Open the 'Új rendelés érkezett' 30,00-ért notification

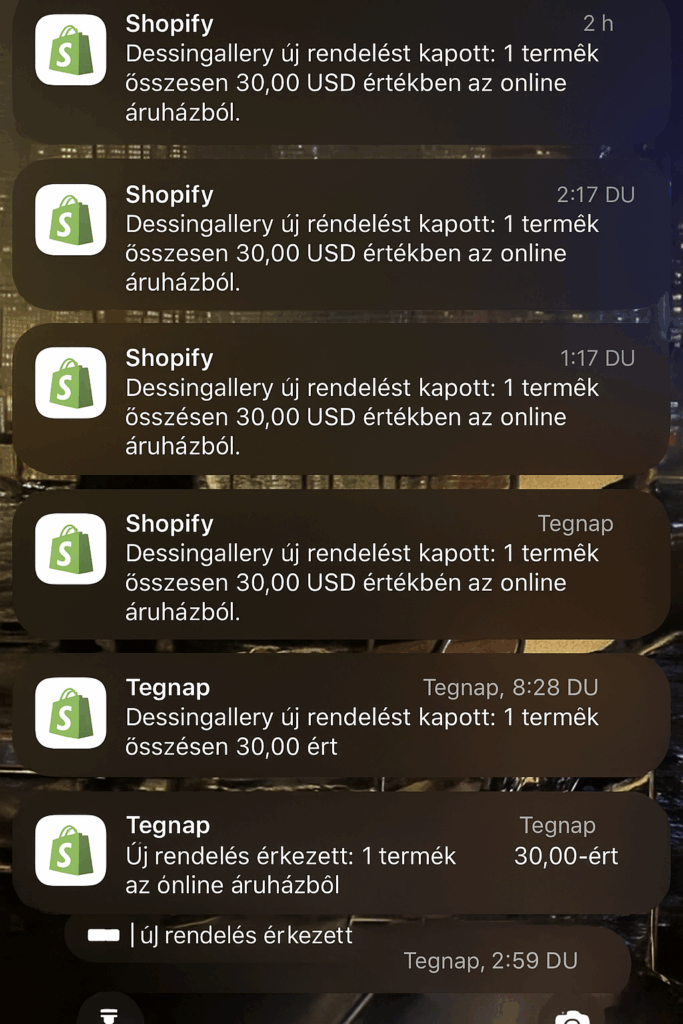[341, 854]
